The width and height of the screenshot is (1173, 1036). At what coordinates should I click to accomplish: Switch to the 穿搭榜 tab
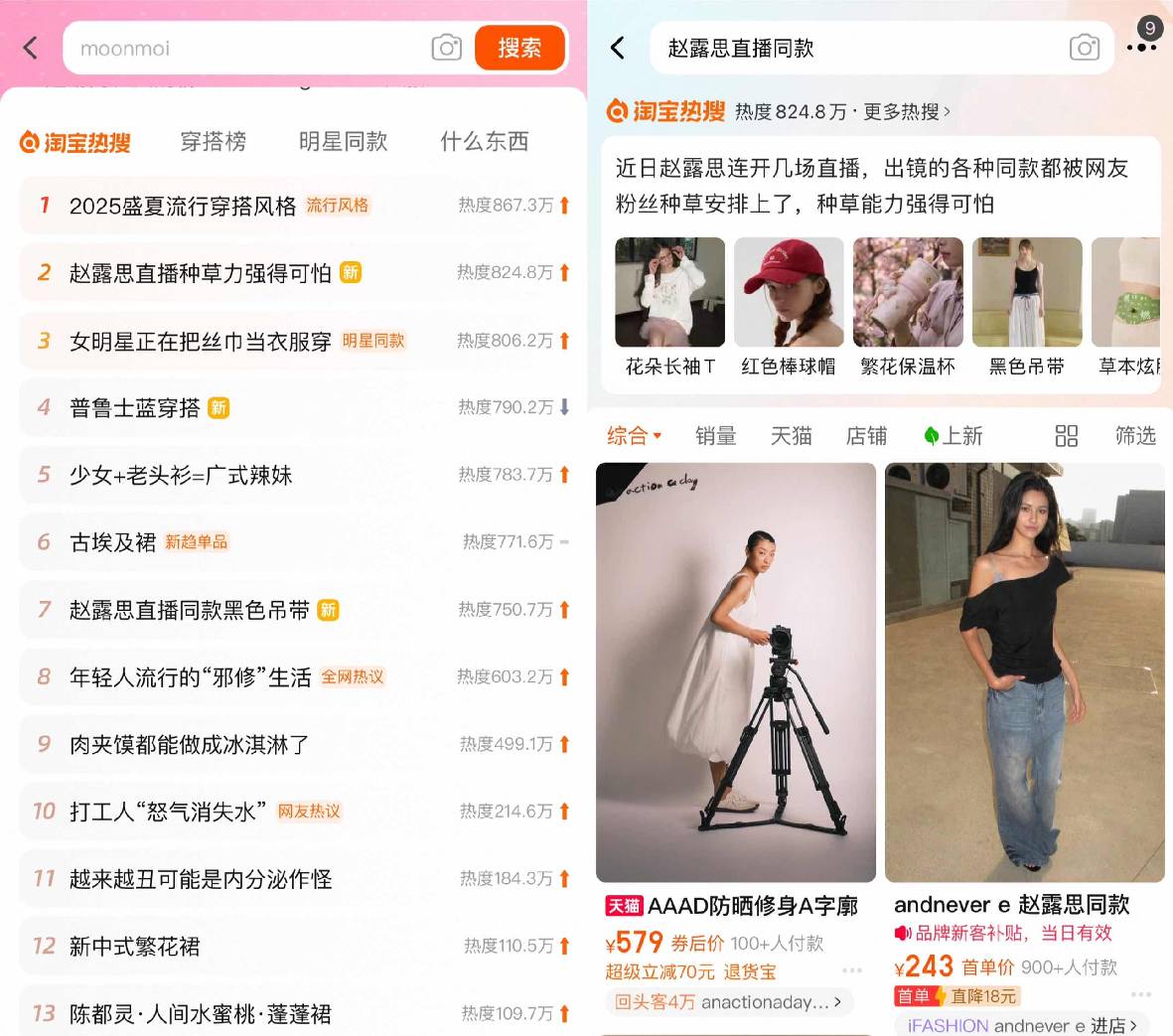click(x=213, y=142)
